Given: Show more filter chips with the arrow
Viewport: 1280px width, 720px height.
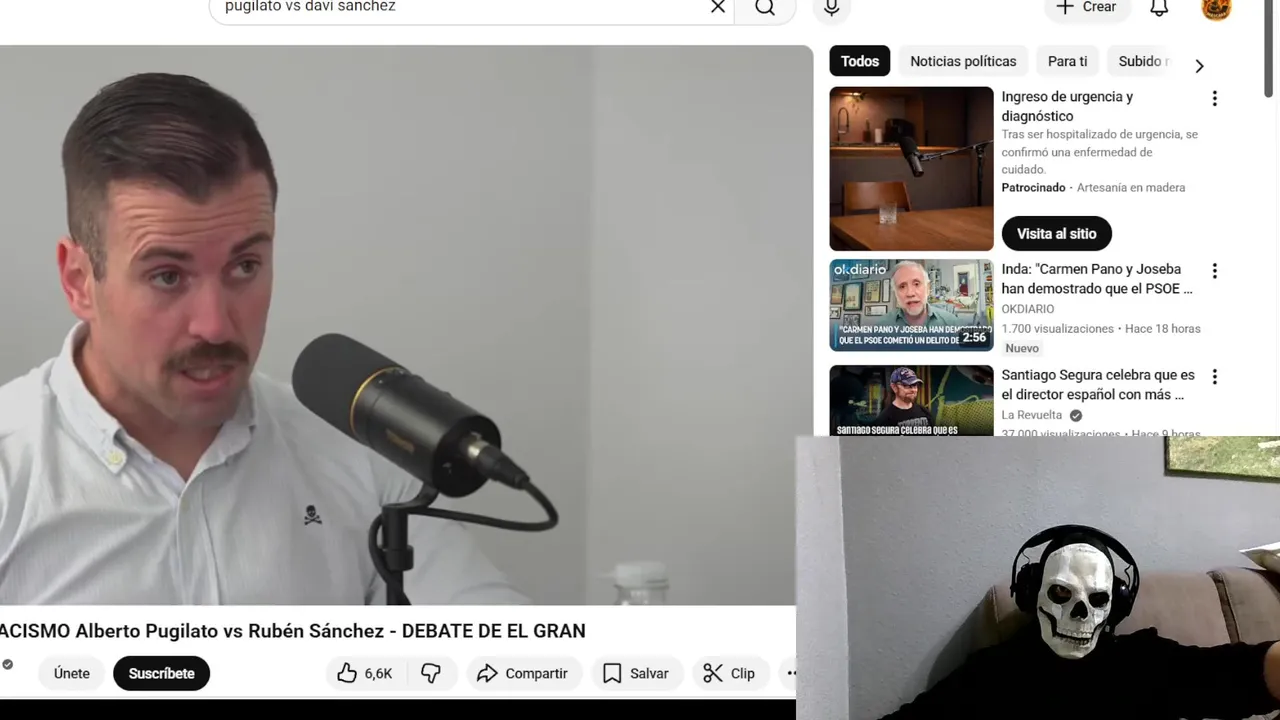Looking at the screenshot, I should click(x=1199, y=66).
